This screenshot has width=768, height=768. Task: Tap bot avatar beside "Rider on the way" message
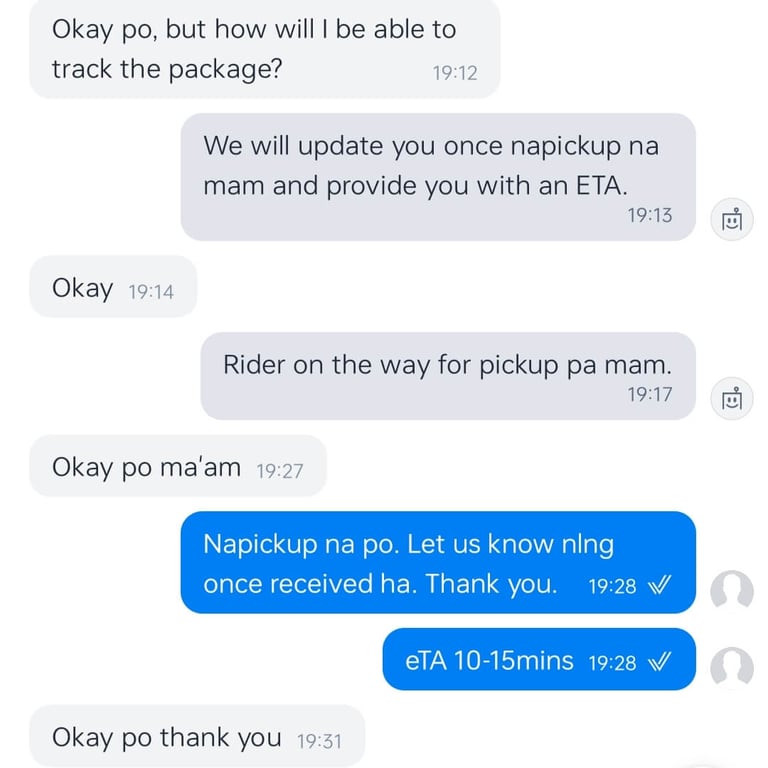pos(732,398)
